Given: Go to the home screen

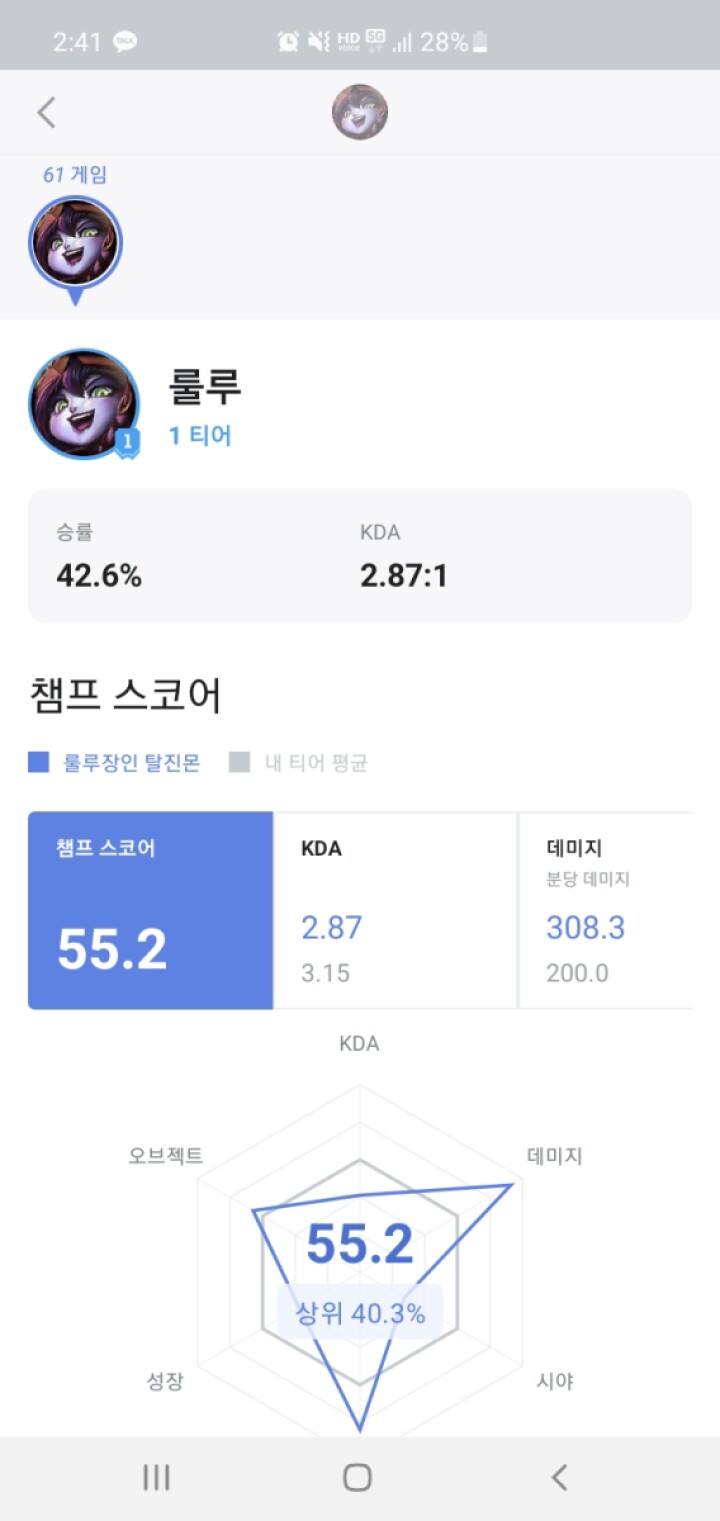Looking at the screenshot, I should [x=358, y=1477].
